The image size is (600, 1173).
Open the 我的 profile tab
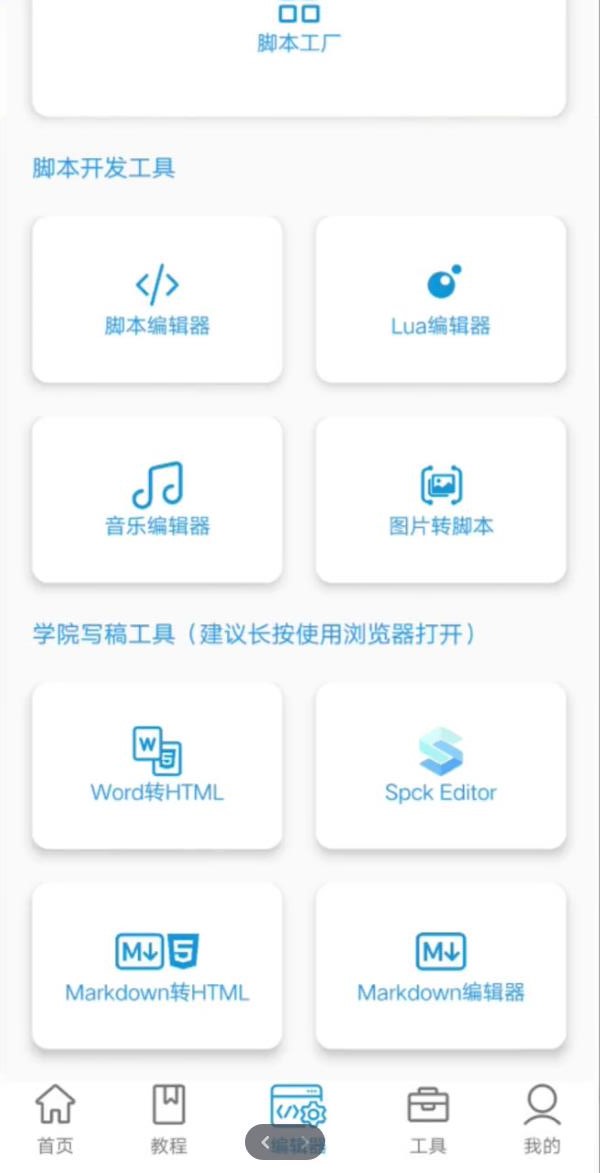click(541, 1118)
